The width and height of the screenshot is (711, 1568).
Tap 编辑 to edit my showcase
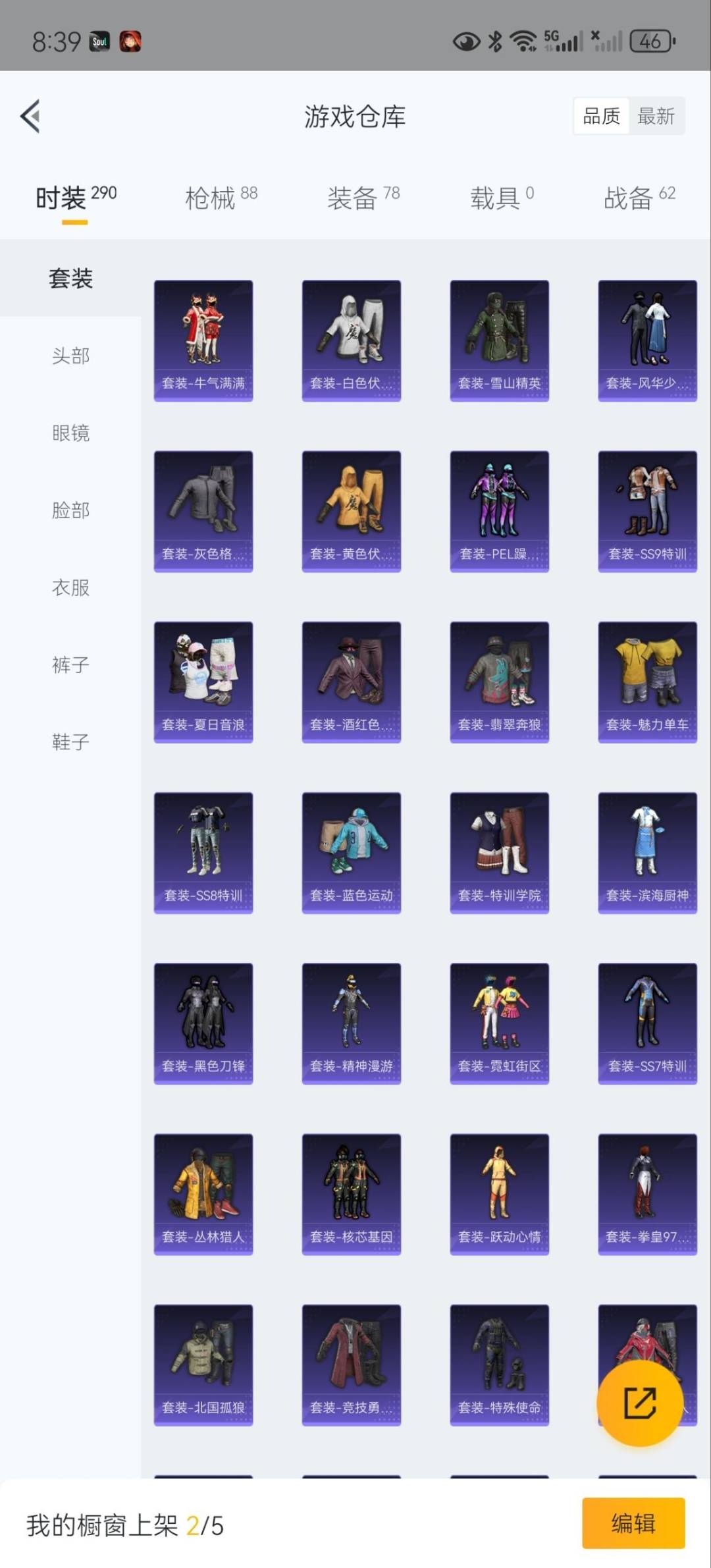click(x=633, y=1523)
